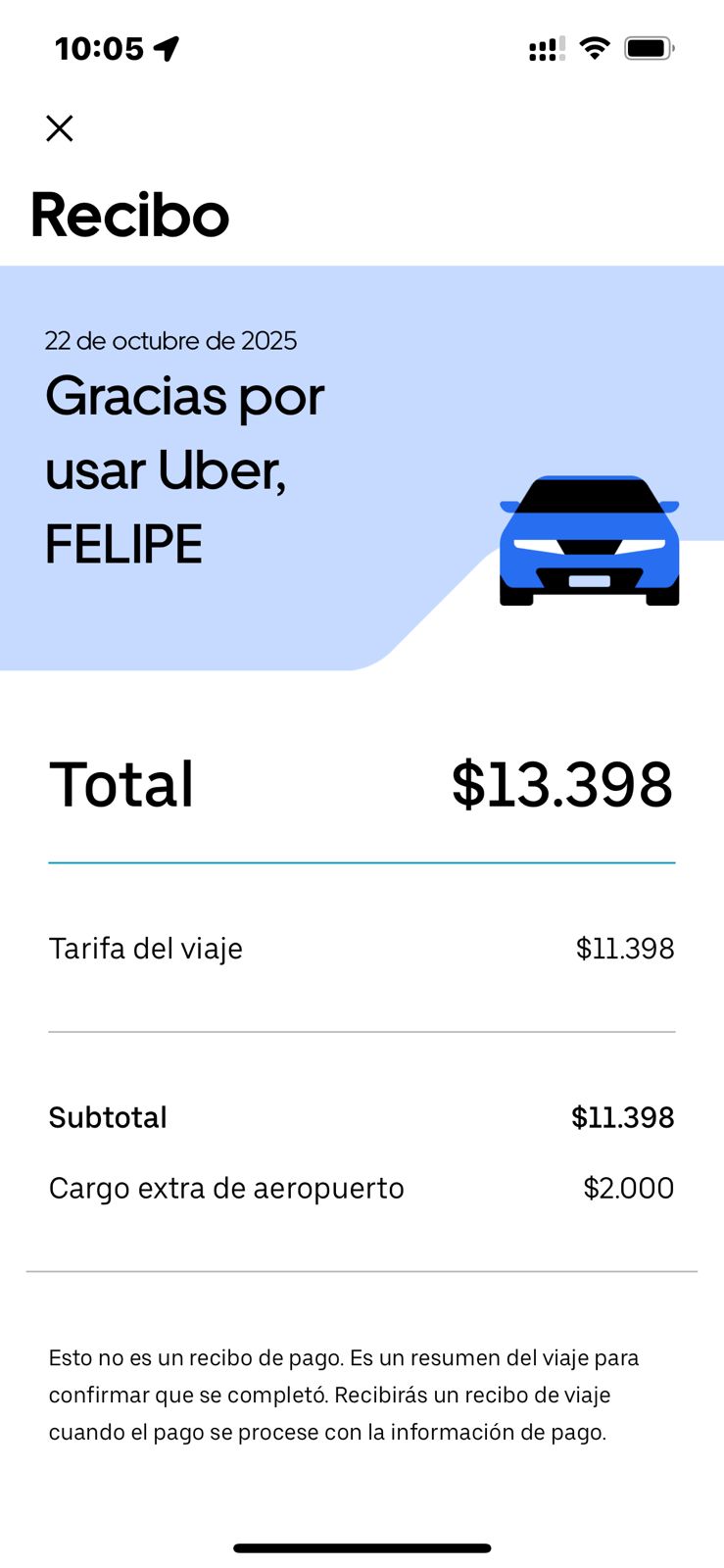The image size is (724, 1568).
Task: Close the Recibo receipt screen
Action: point(60,128)
